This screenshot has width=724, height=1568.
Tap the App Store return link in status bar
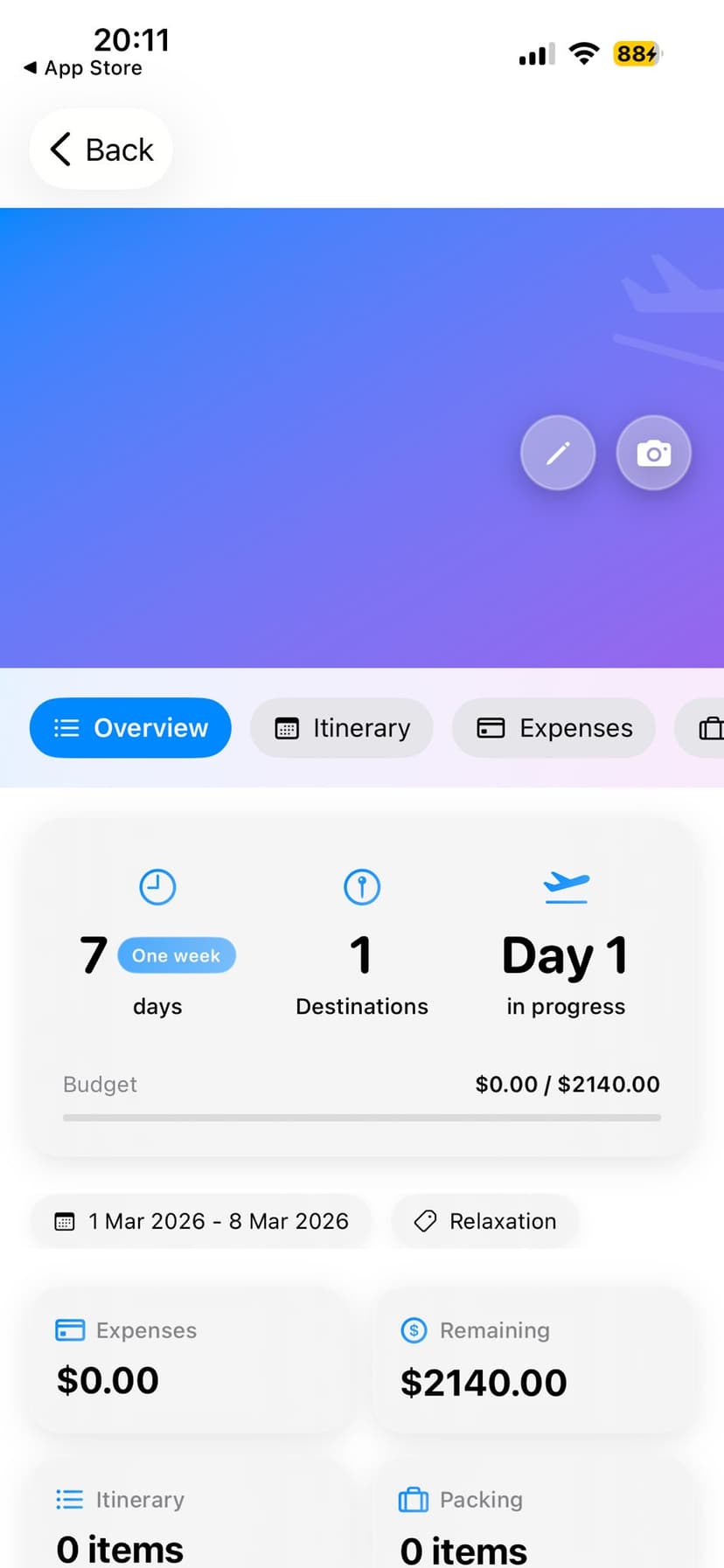(x=83, y=68)
